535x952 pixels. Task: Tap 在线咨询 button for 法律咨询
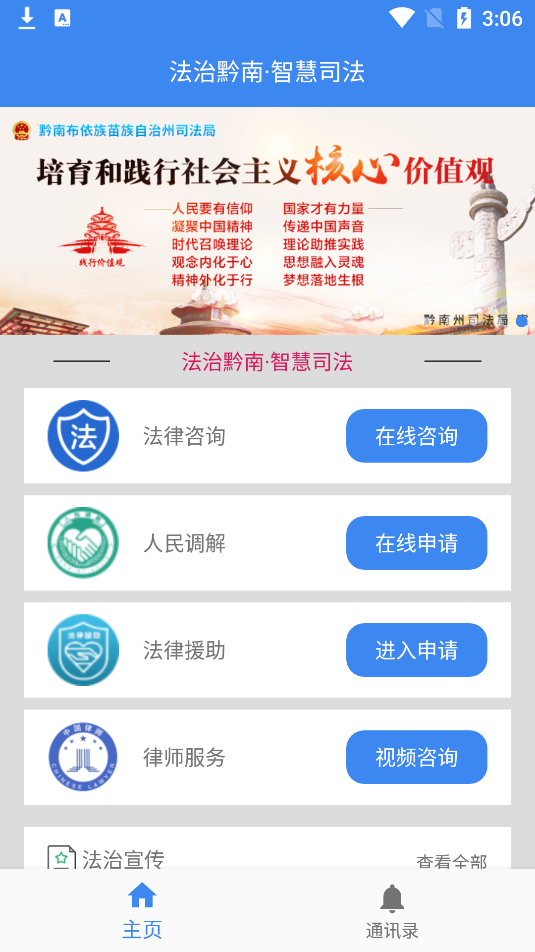[x=416, y=436]
